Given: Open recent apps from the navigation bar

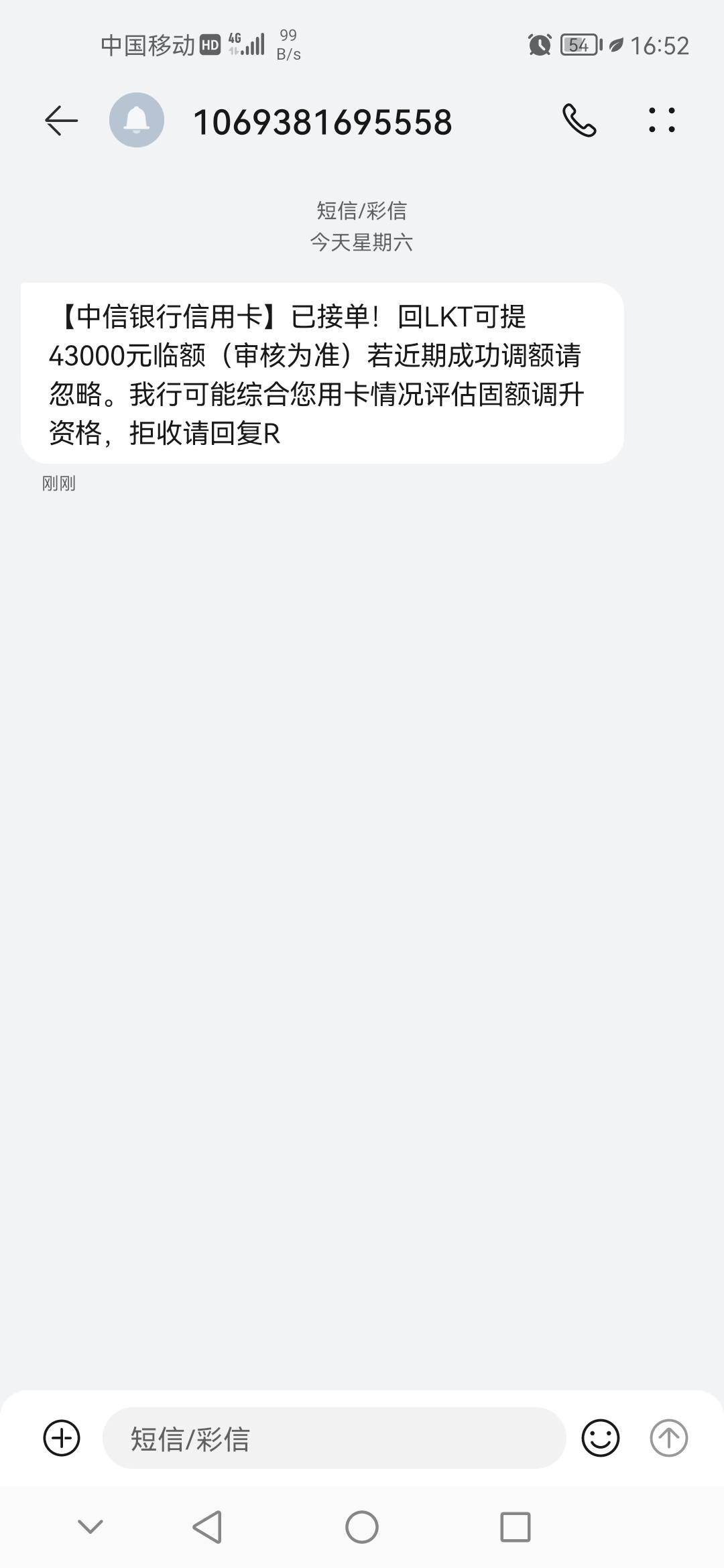Looking at the screenshot, I should 516,1528.
